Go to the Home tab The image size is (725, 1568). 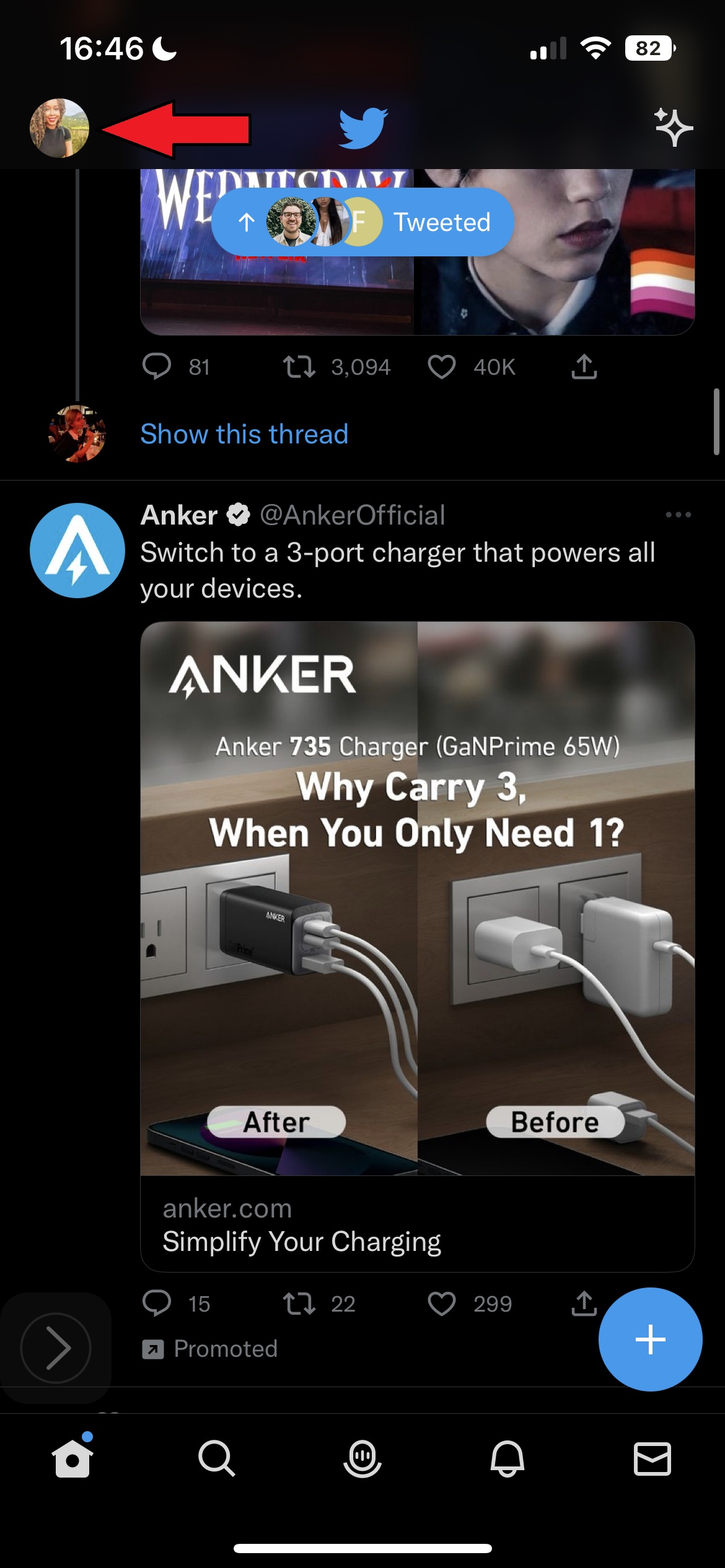coord(72,1458)
